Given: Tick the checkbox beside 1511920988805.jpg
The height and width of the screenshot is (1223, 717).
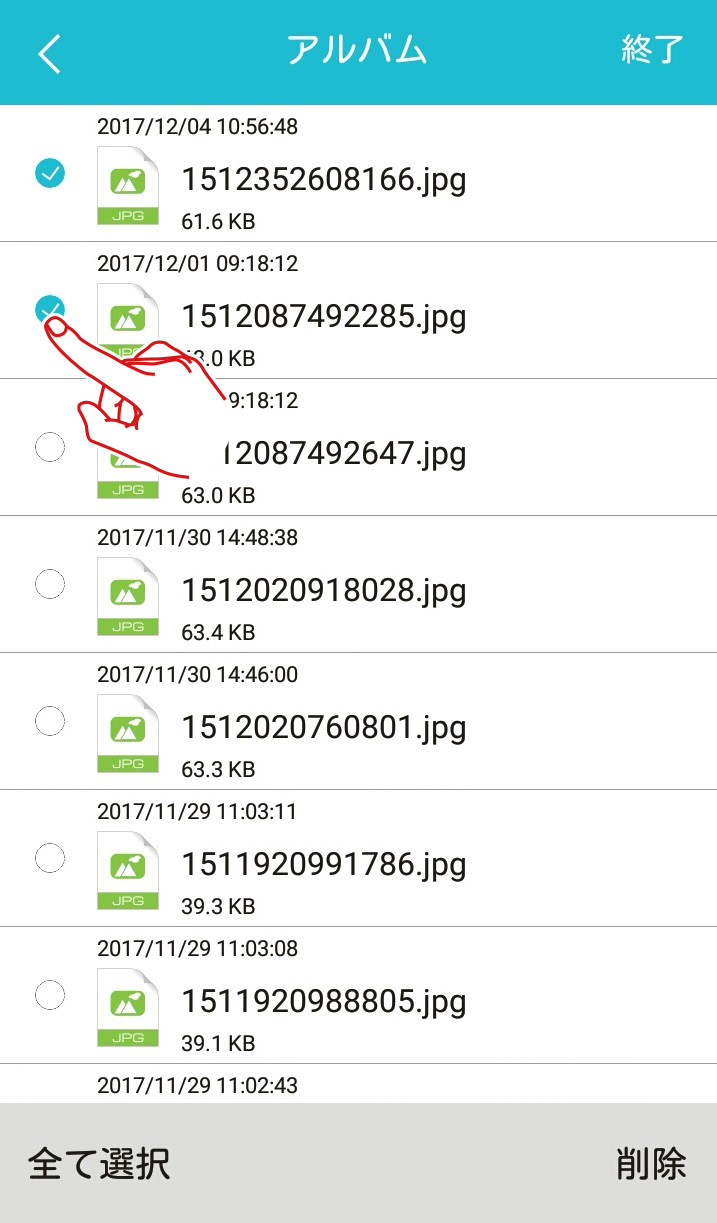Looking at the screenshot, I should [x=50, y=995].
